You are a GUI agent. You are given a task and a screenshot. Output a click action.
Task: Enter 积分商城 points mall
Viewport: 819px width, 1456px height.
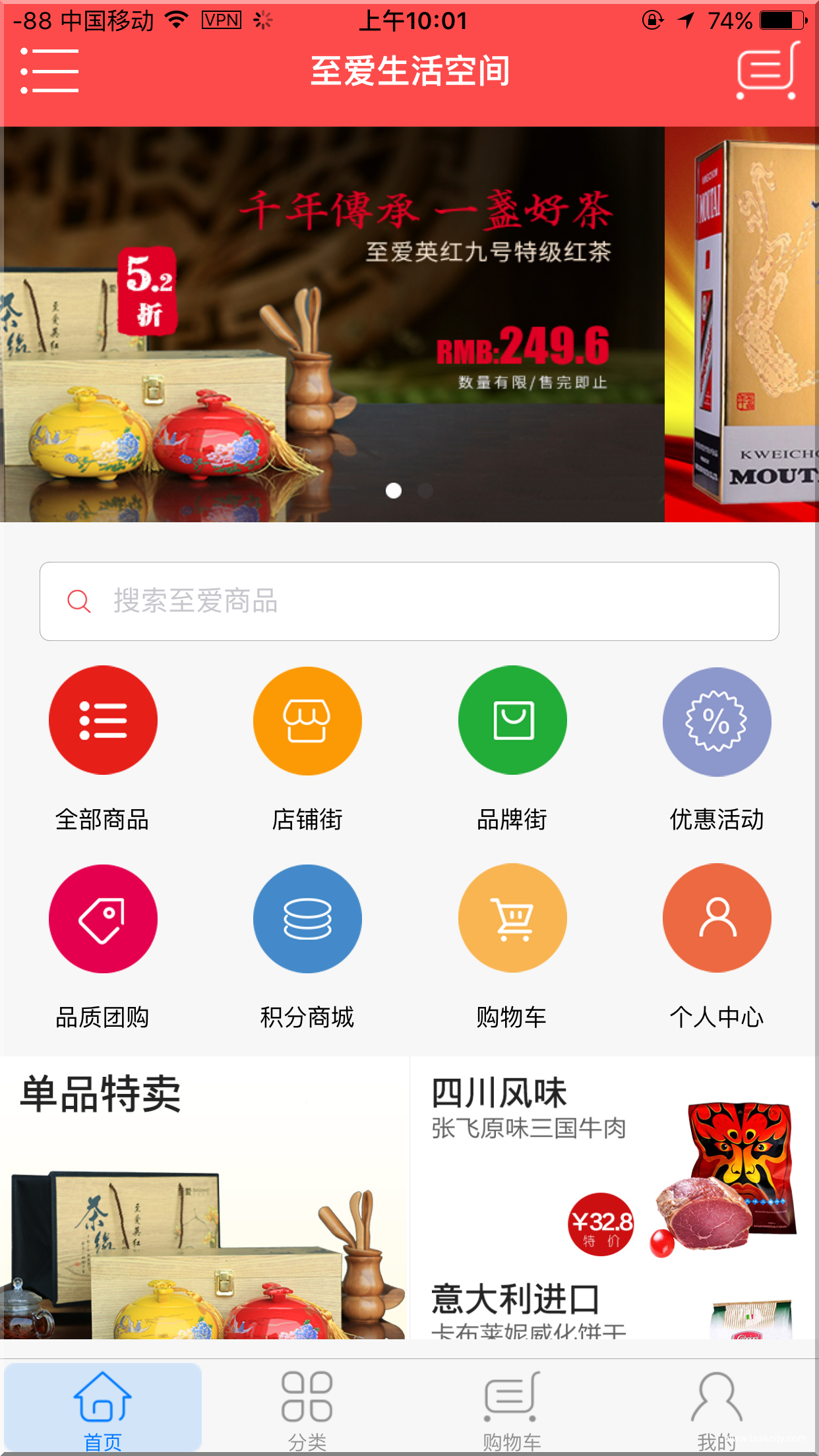click(307, 919)
